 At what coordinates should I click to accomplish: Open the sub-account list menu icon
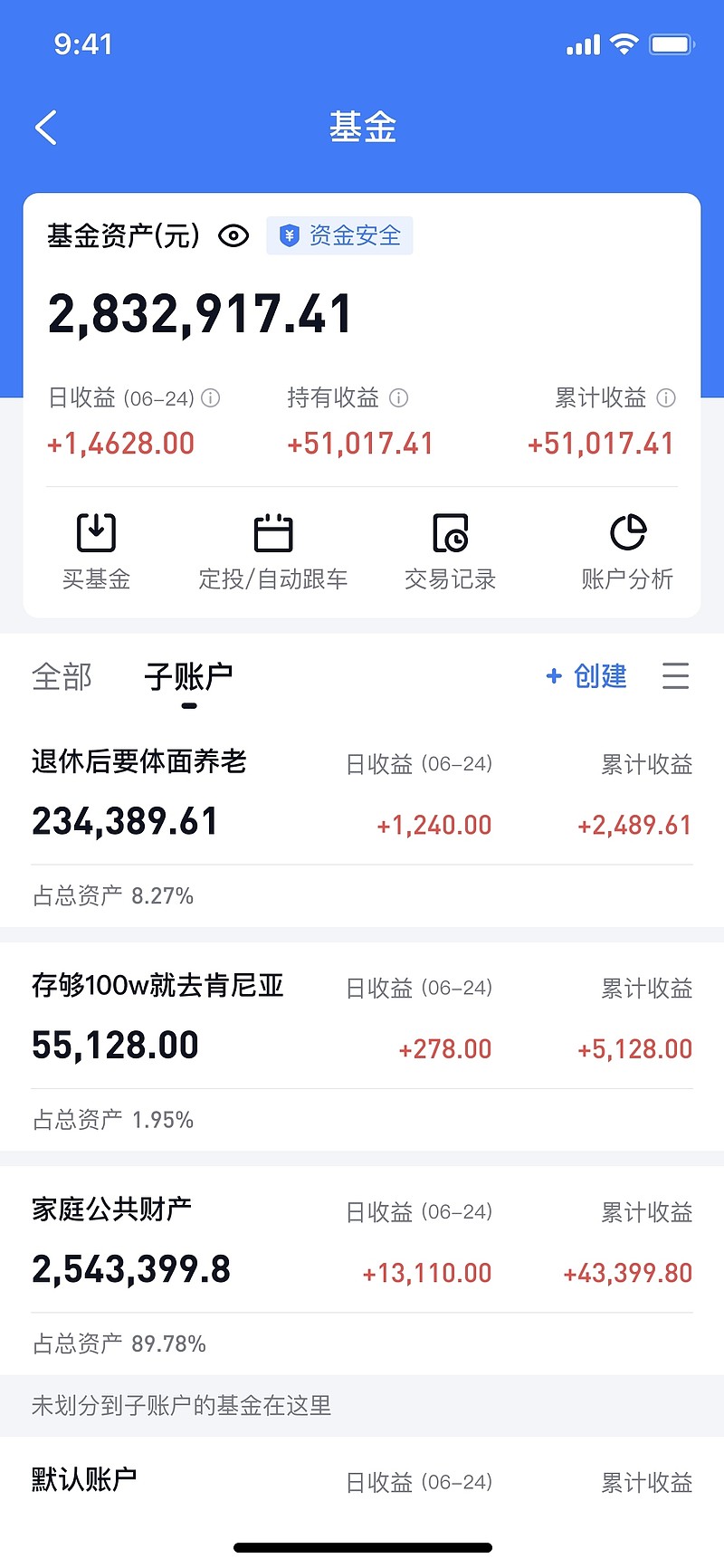point(675,676)
